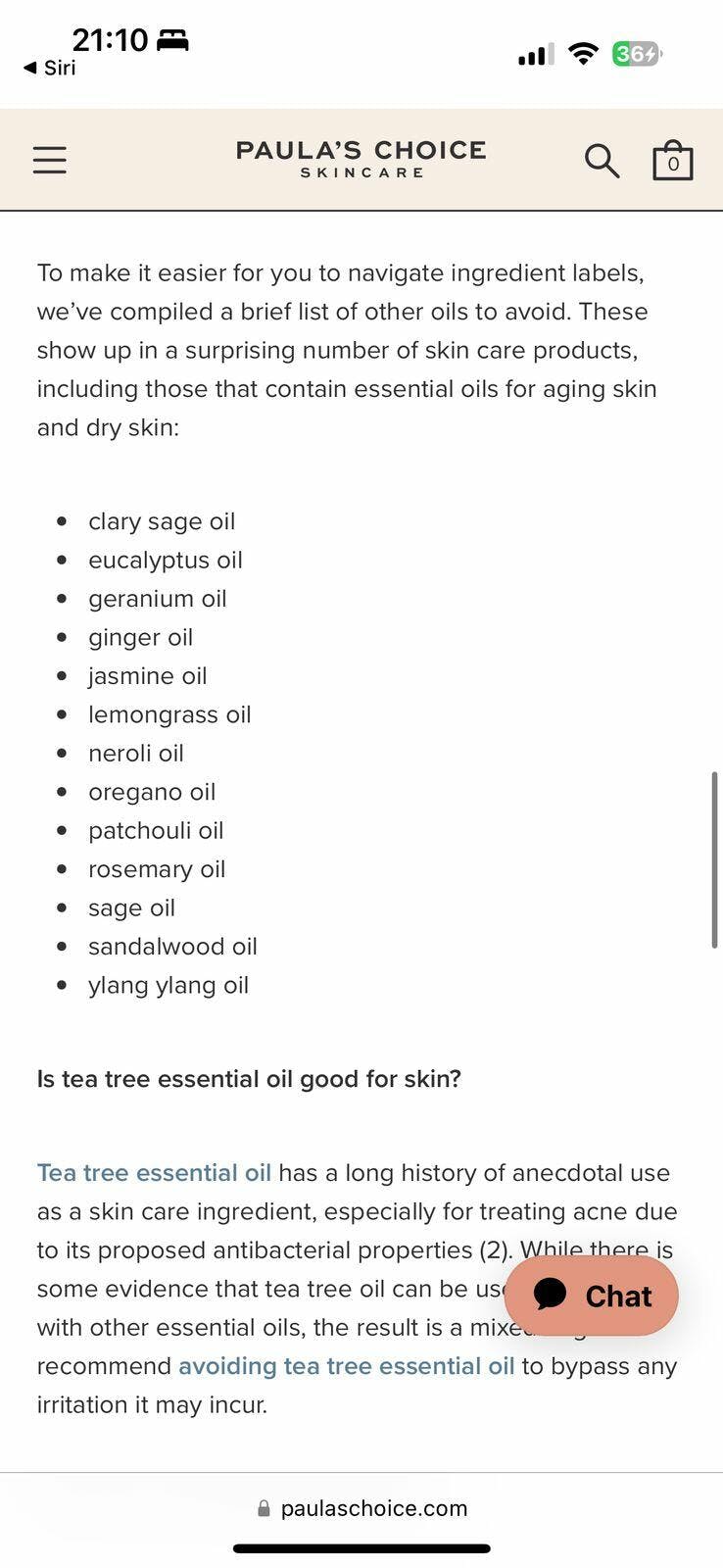The width and height of the screenshot is (723, 1568).
Task: Return to Siri via the back arrow
Action: pos(49,68)
